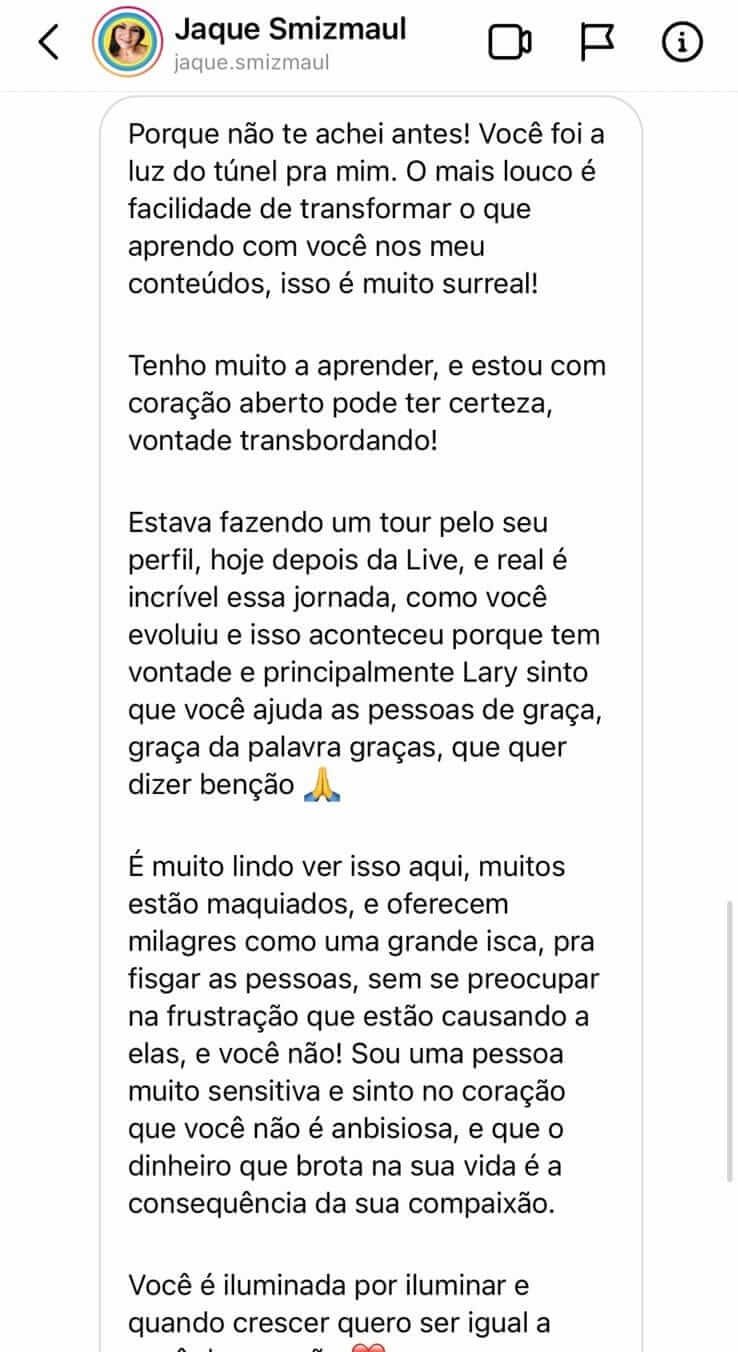738x1352 pixels.
Task: Flag this conversation
Action: [x=597, y=42]
